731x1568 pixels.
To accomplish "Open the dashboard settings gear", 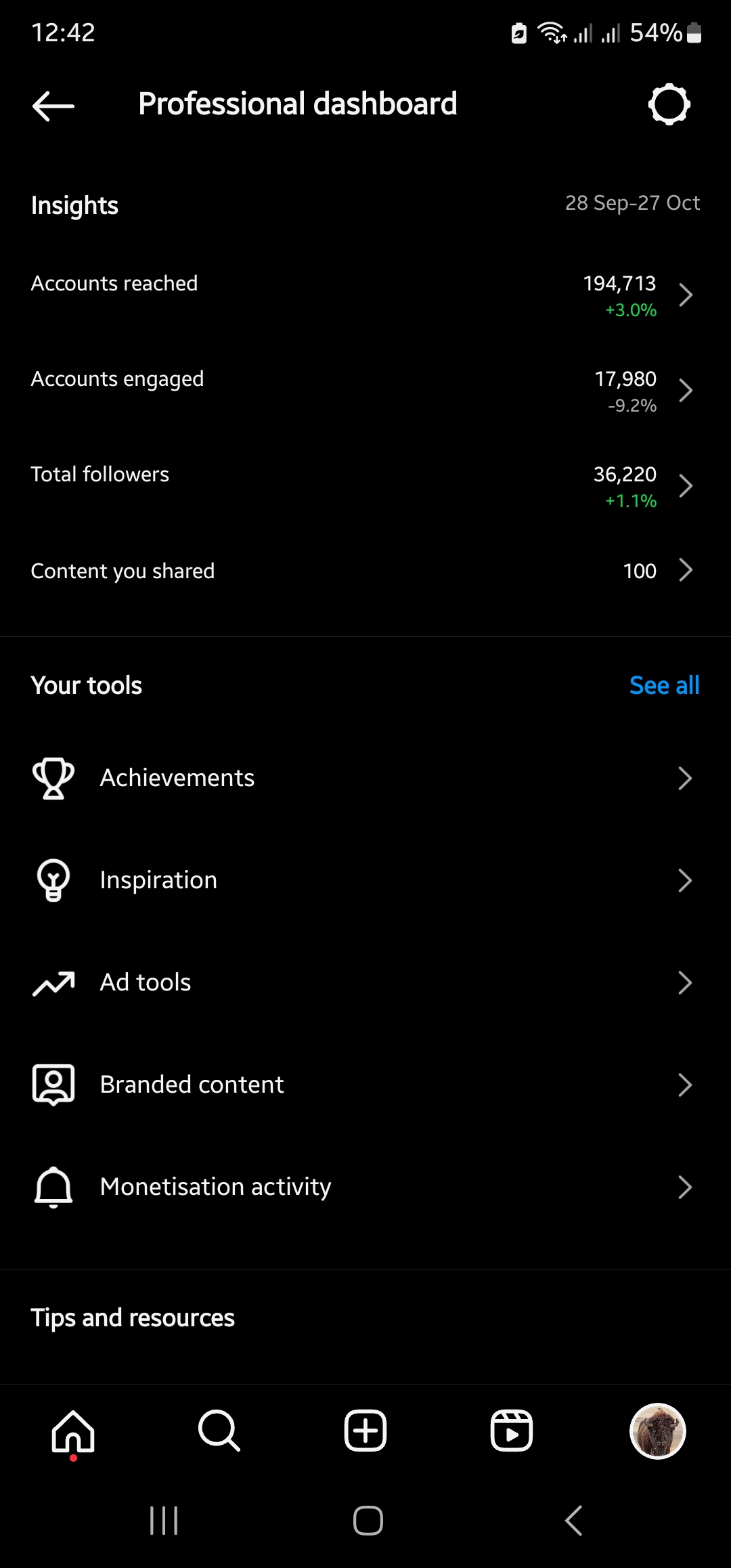I will [669, 104].
